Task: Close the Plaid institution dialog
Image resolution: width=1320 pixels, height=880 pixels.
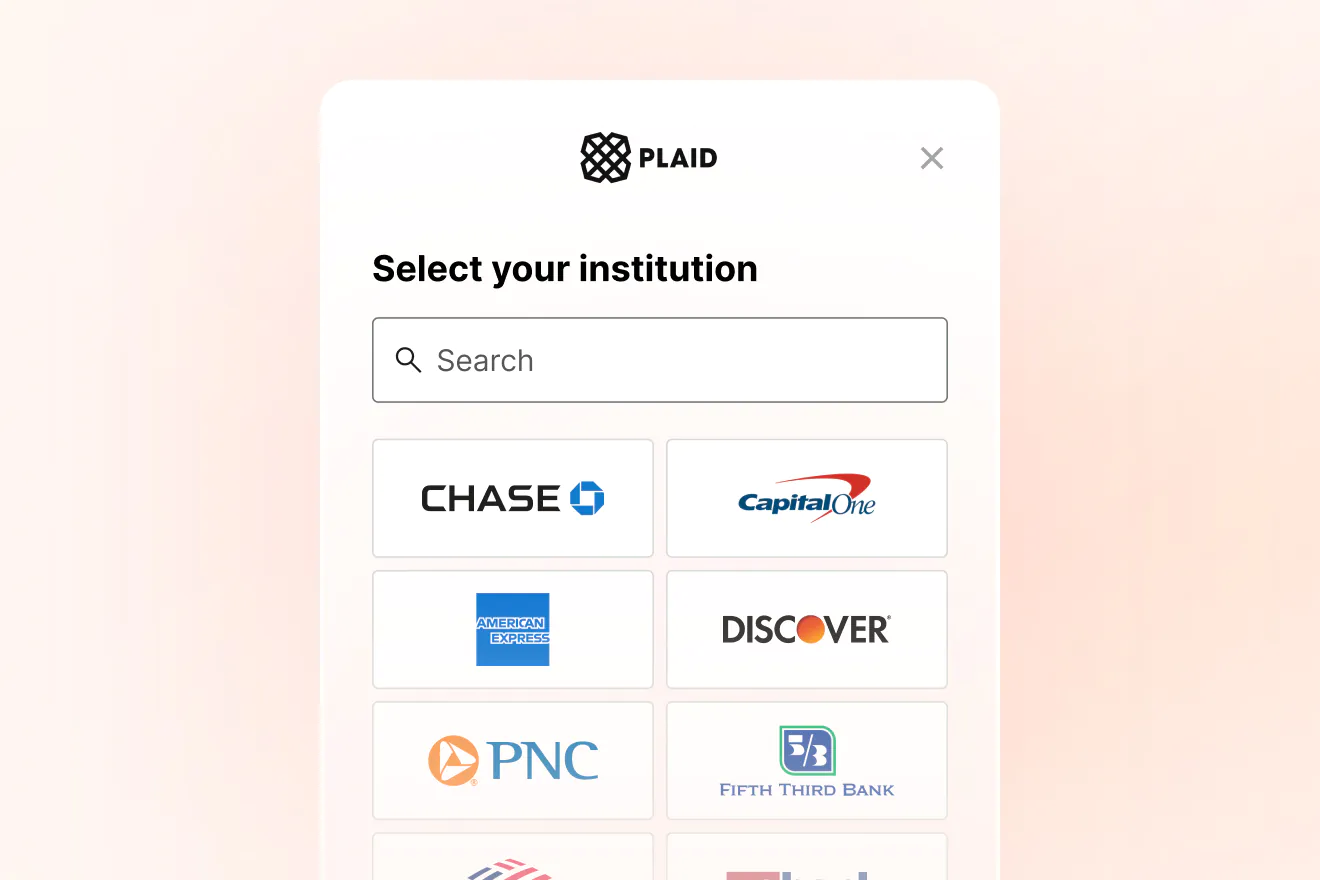Action: pos(931,158)
